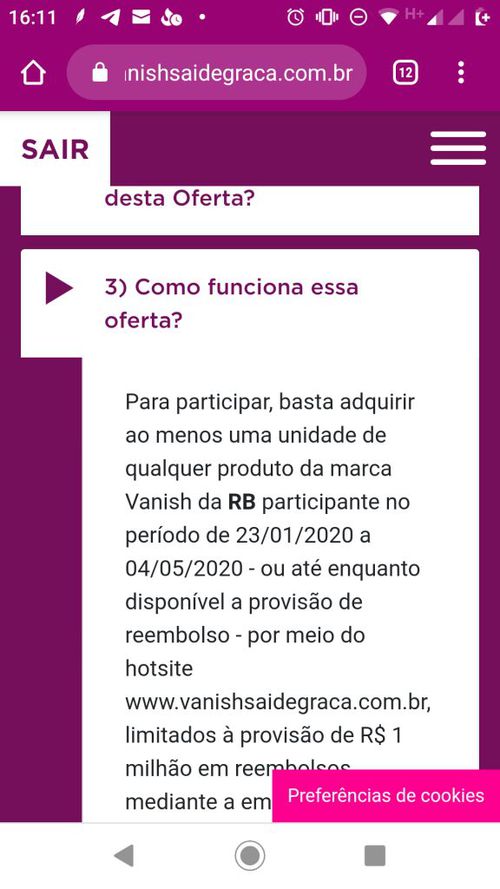Open the tab switcher showing 12 tabs
Screen dimensions: 500x889
(x=405, y=73)
